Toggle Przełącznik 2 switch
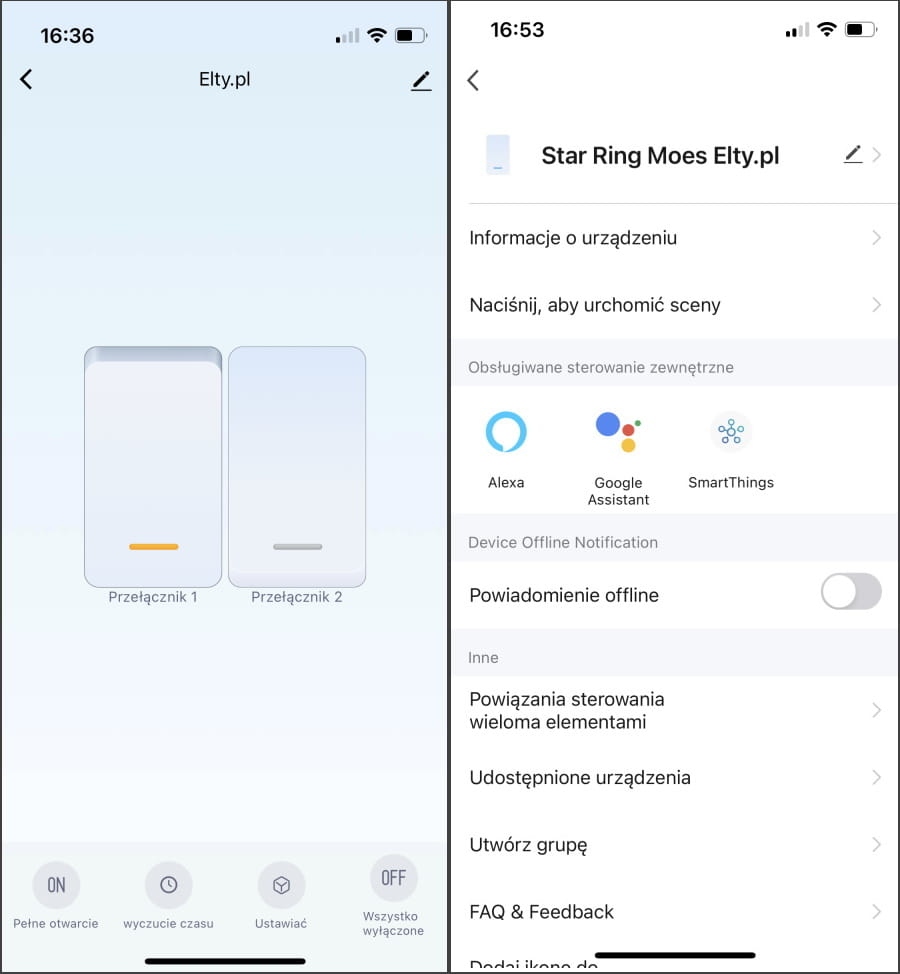This screenshot has width=900, height=974. pos(297,467)
